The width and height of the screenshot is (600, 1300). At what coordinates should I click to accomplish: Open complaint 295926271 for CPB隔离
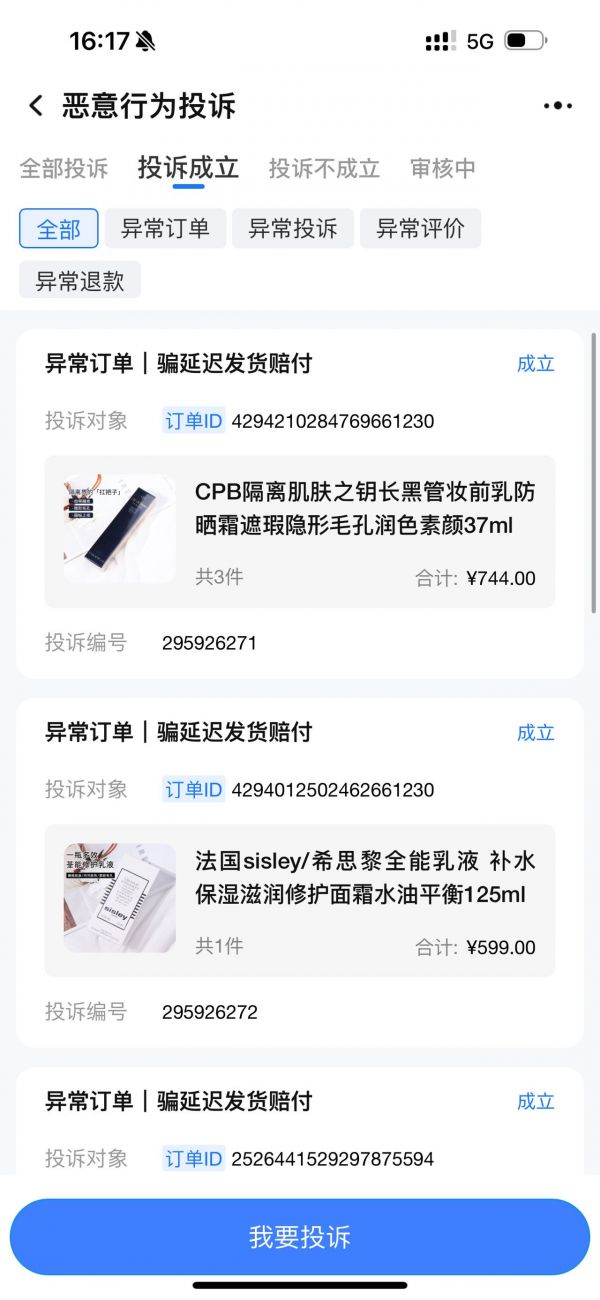tap(300, 503)
